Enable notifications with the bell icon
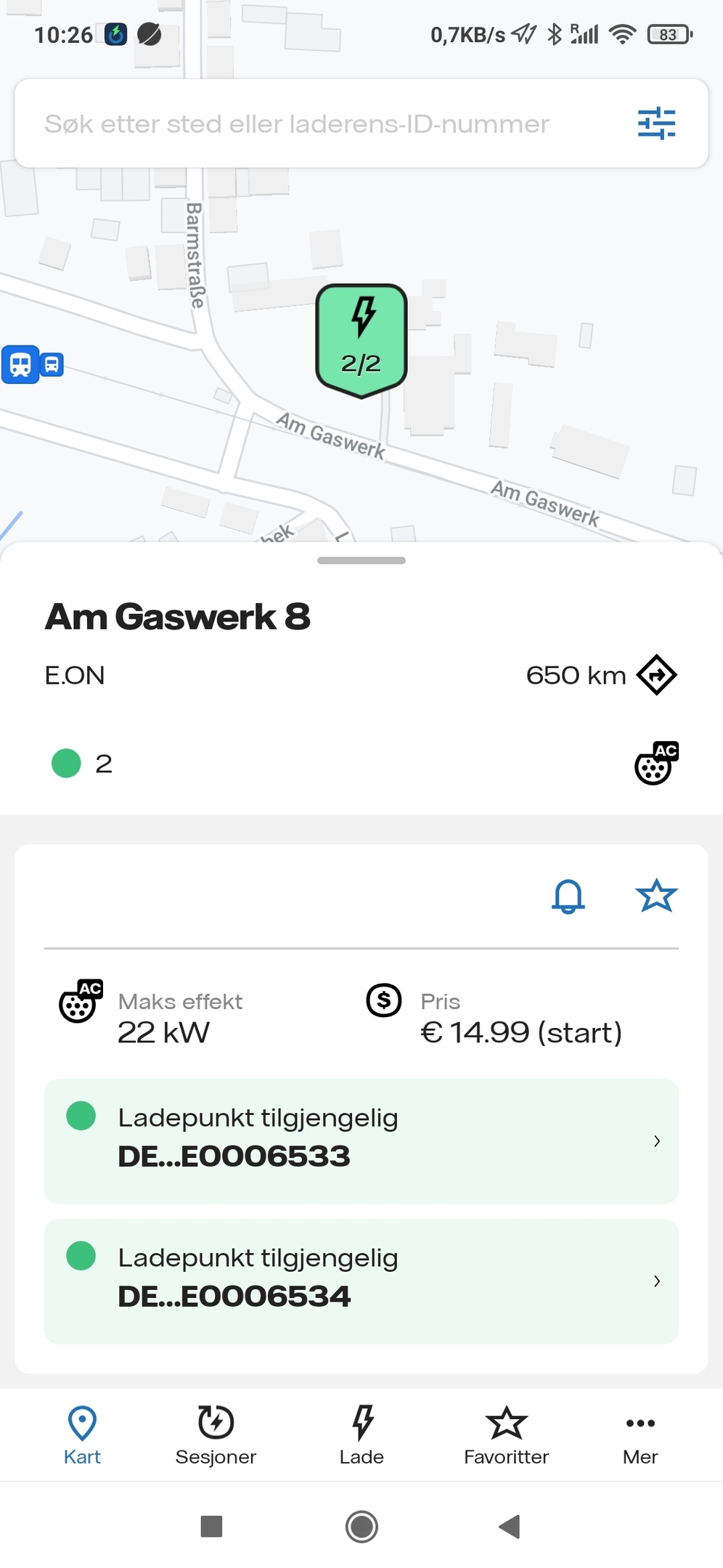723x1568 pixels. pos(568,896)
